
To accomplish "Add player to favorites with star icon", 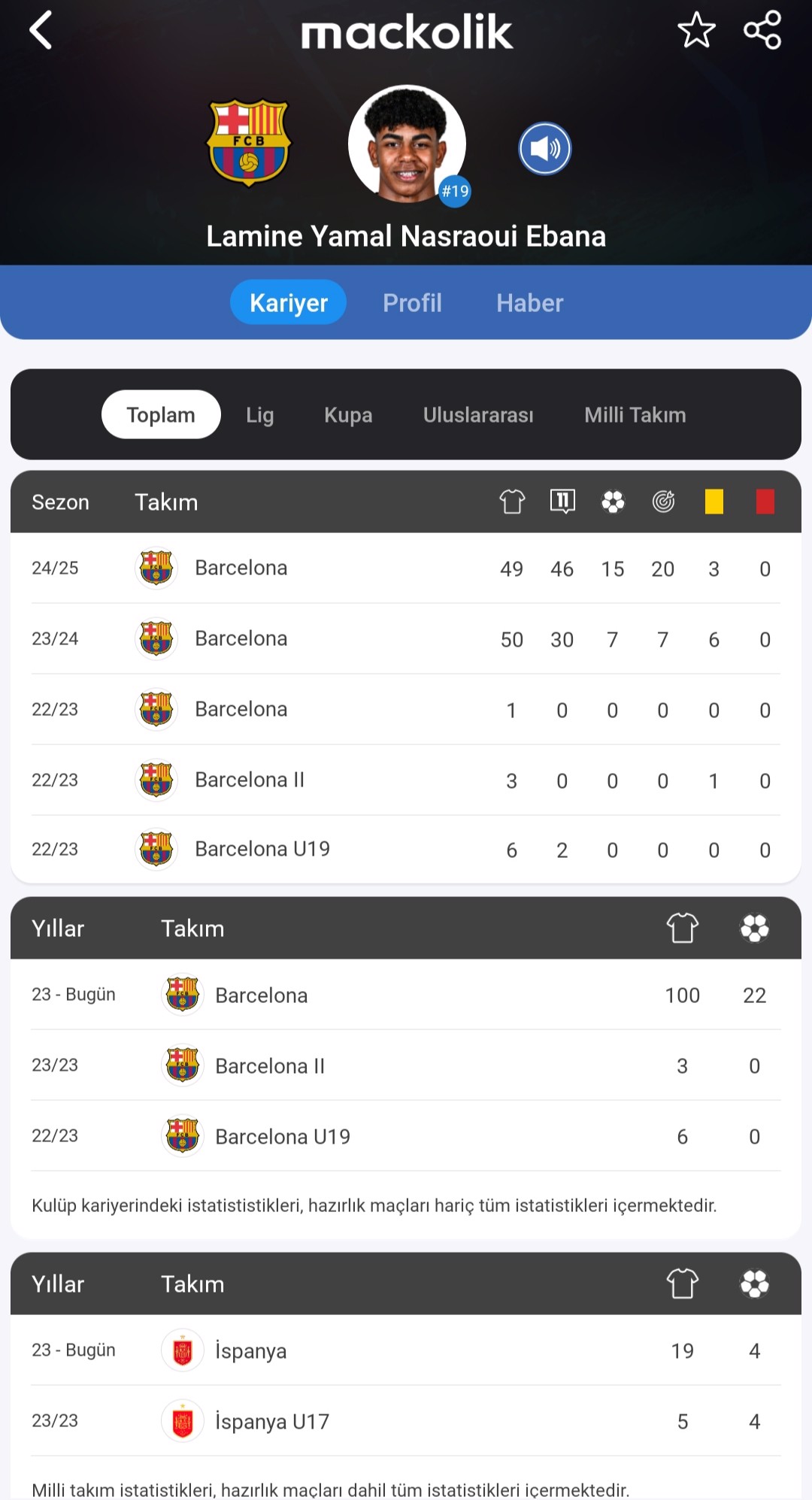I will pyautogui.click(x=696, y=30).
